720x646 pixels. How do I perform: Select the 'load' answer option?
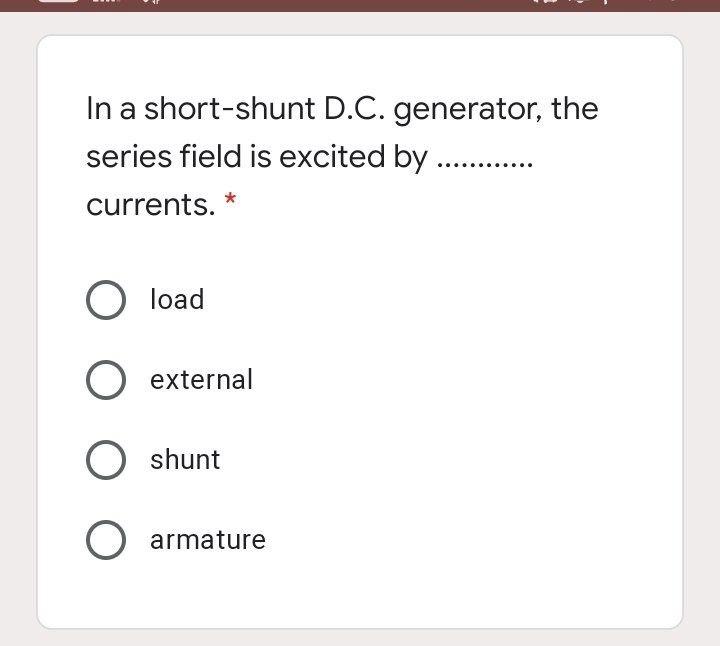click(106, 300)
